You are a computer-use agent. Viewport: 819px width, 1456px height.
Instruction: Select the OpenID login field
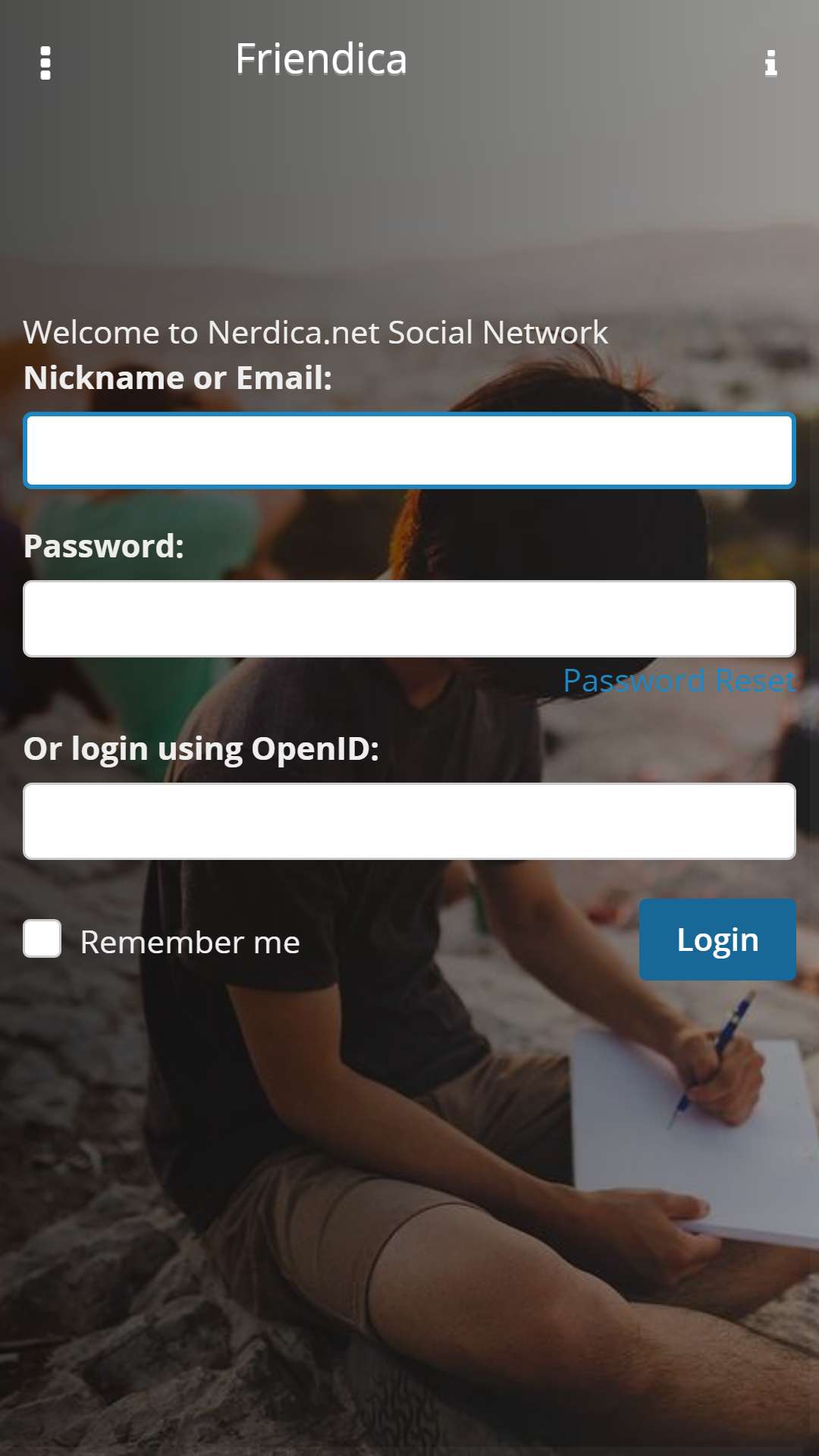[x=409, y=821]
